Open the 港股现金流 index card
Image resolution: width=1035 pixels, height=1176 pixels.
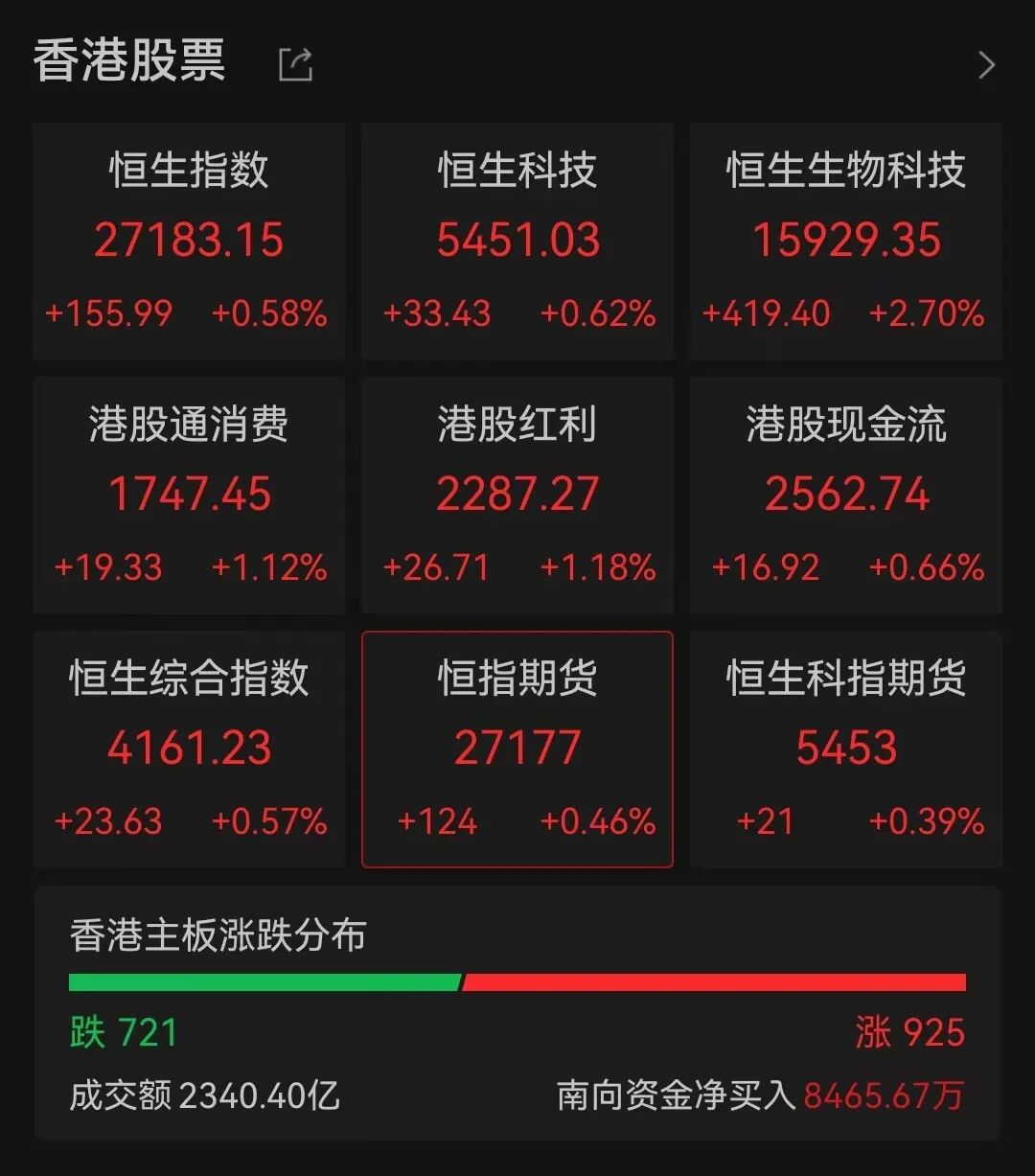coord(846,496)
